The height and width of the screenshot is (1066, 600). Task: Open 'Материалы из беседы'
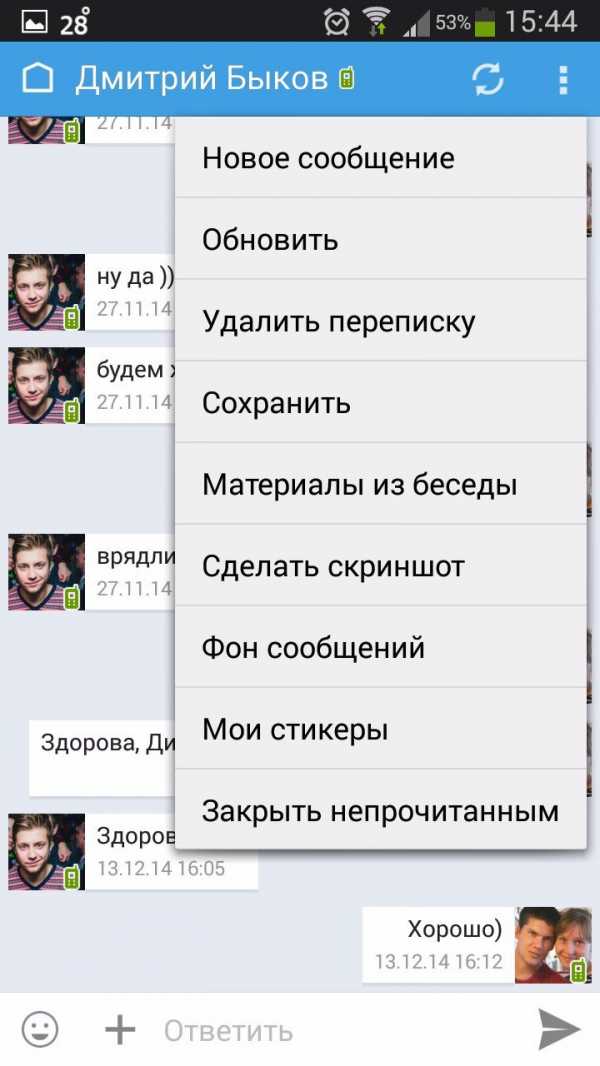tap(380, 485)
